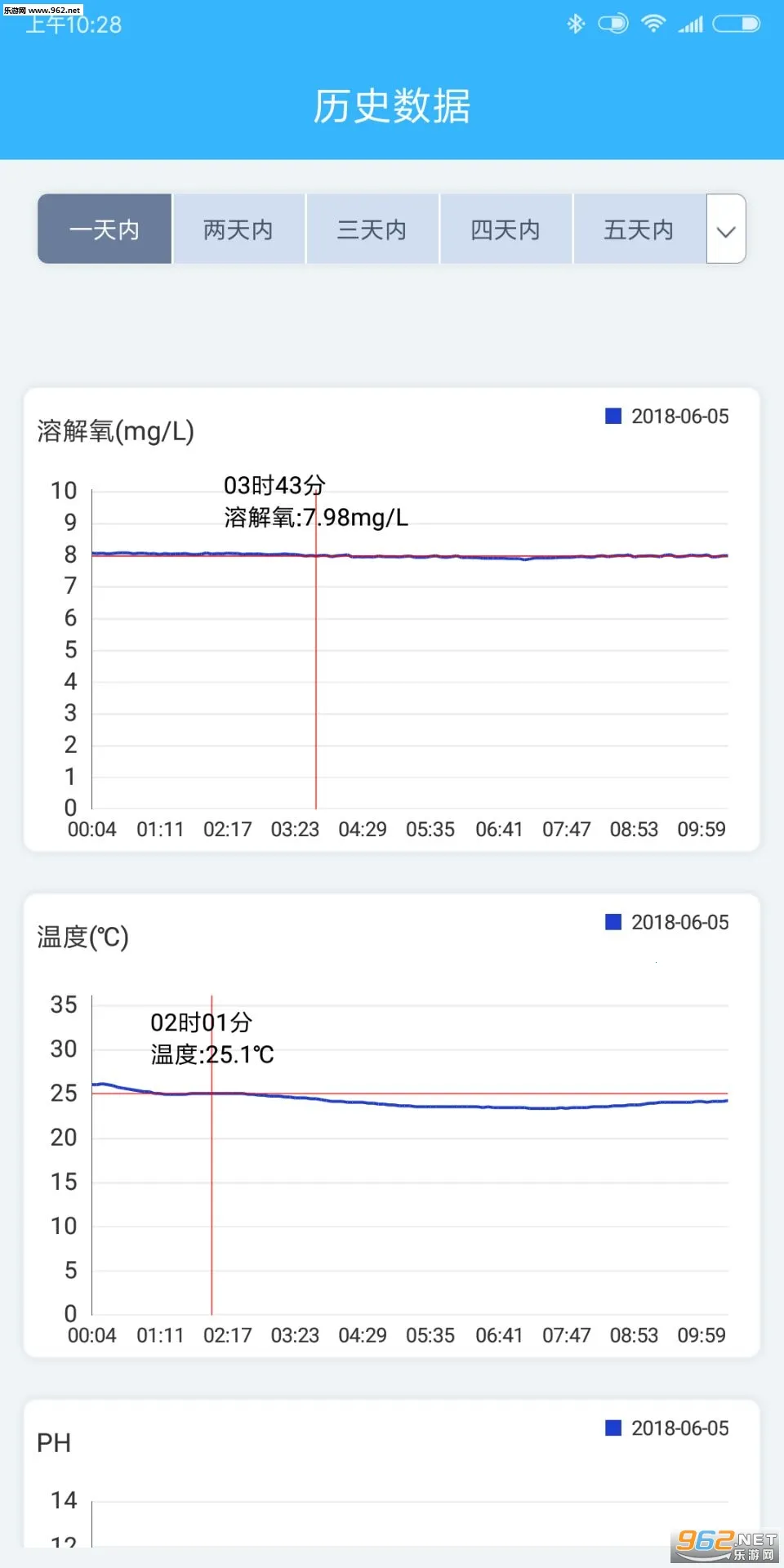The height and width of the screenshot is (1568, 784).
Task: Click the 历史数据 page title
Action: pyautogui.click(x=391, y=106)
